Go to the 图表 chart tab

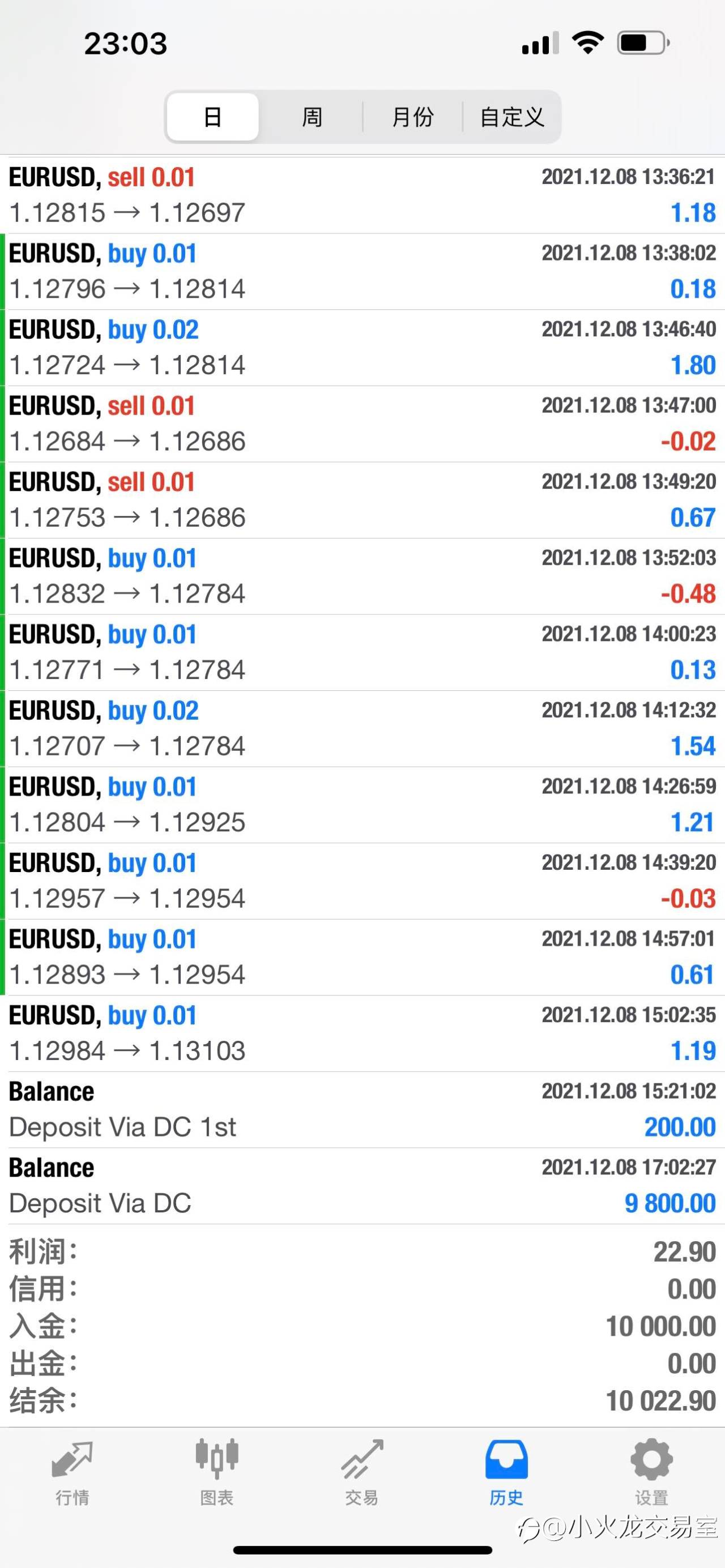click(217, 1472)
